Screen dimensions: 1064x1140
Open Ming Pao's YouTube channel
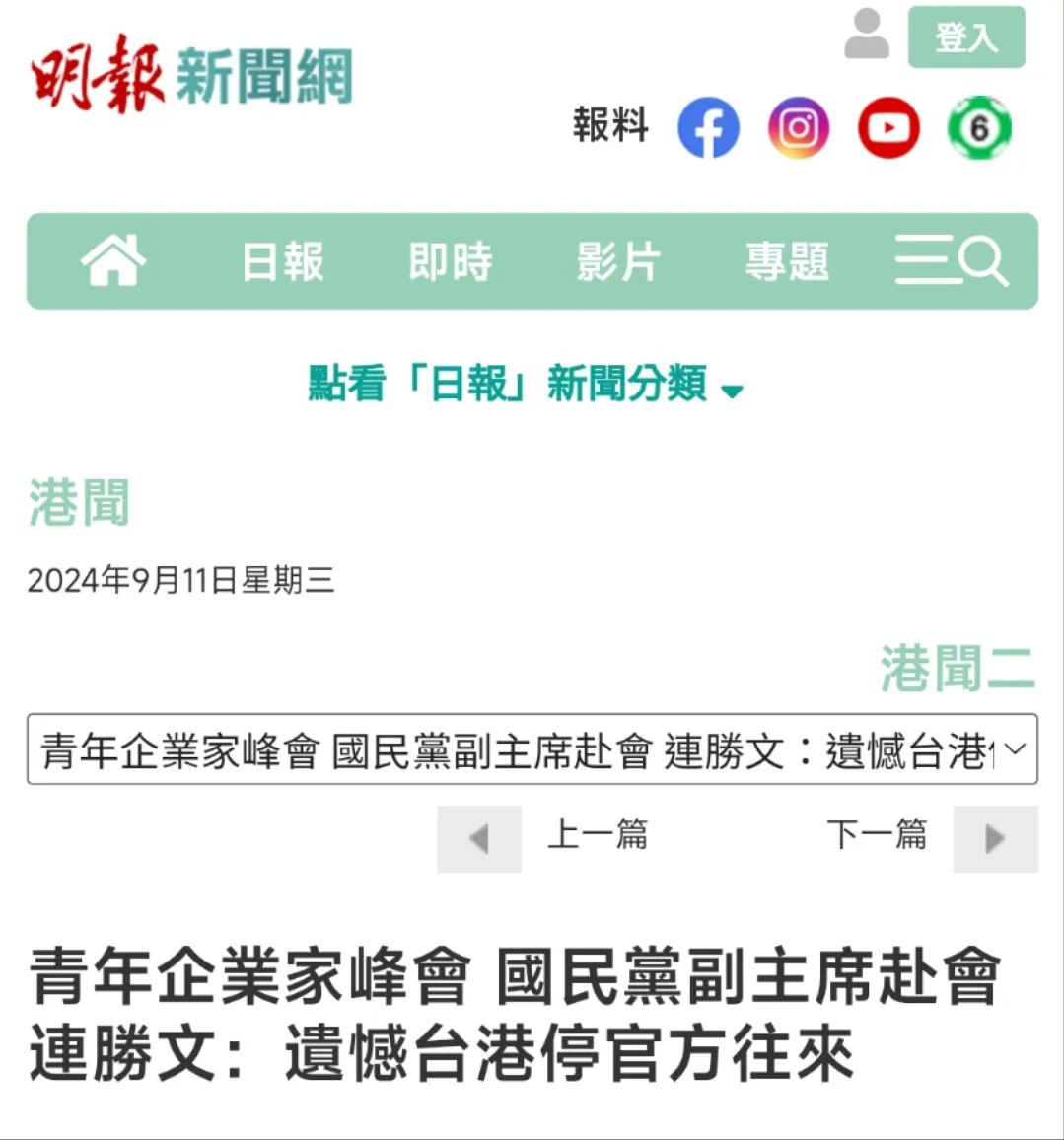coord(888,128)
